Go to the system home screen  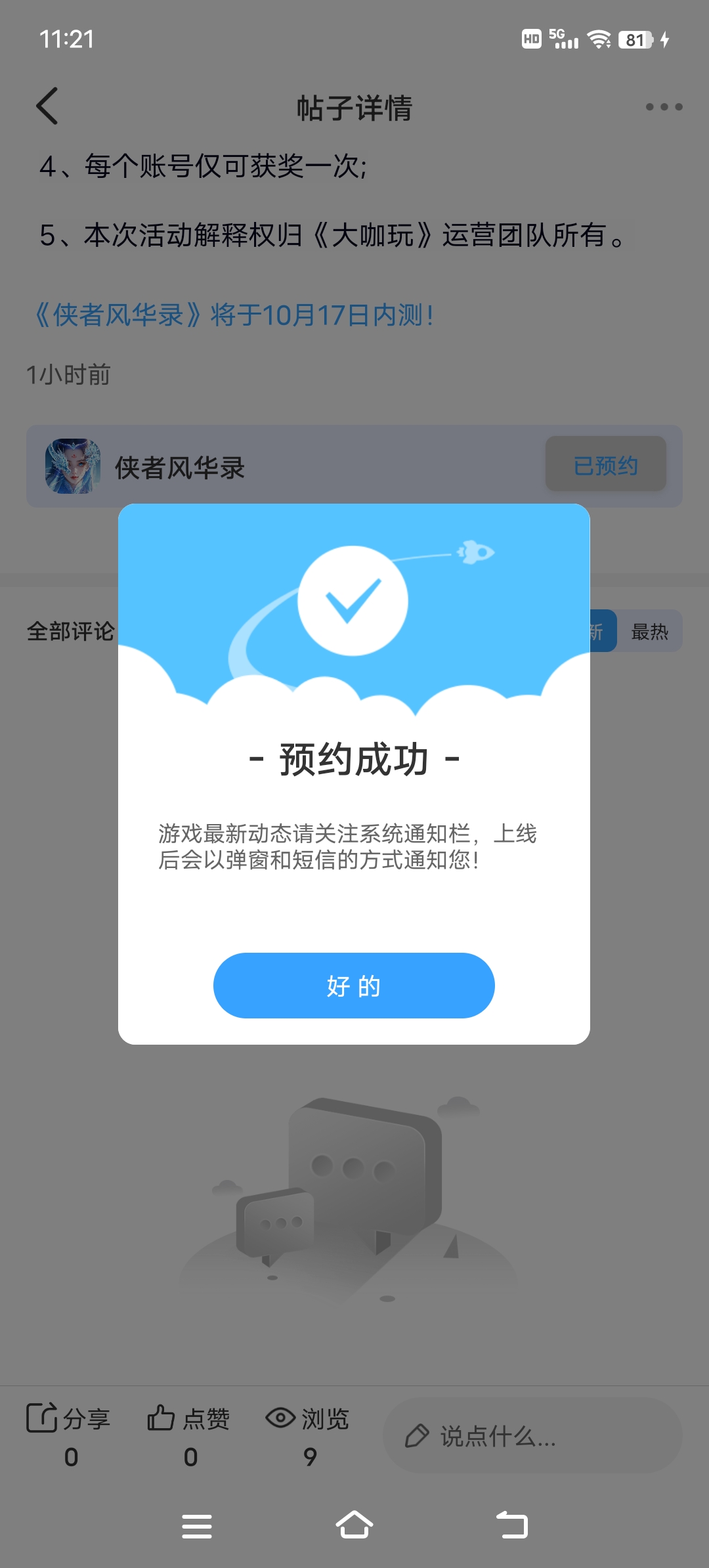click(x=354, y=1525)
